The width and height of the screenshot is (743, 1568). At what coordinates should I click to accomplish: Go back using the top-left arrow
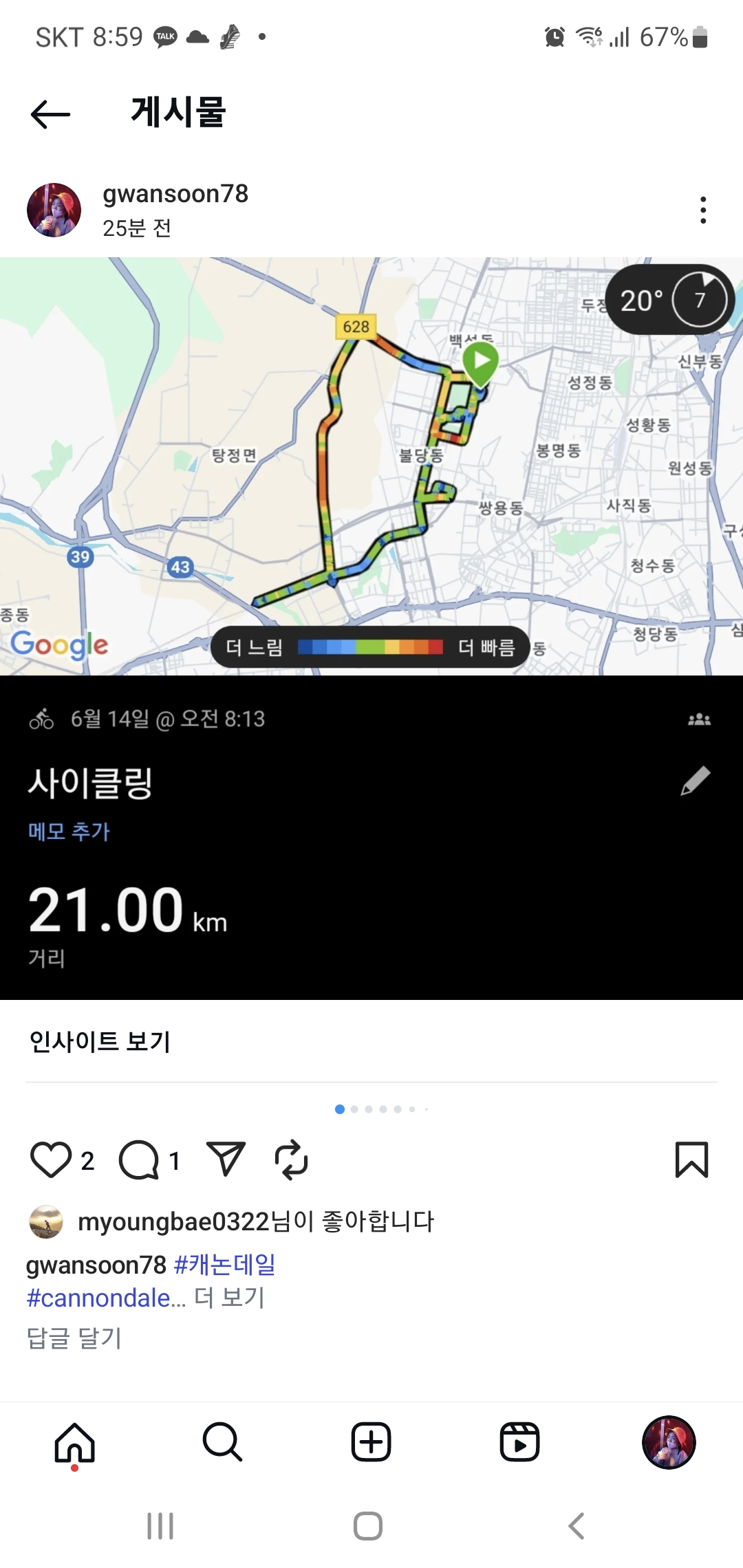pos(50,113)
